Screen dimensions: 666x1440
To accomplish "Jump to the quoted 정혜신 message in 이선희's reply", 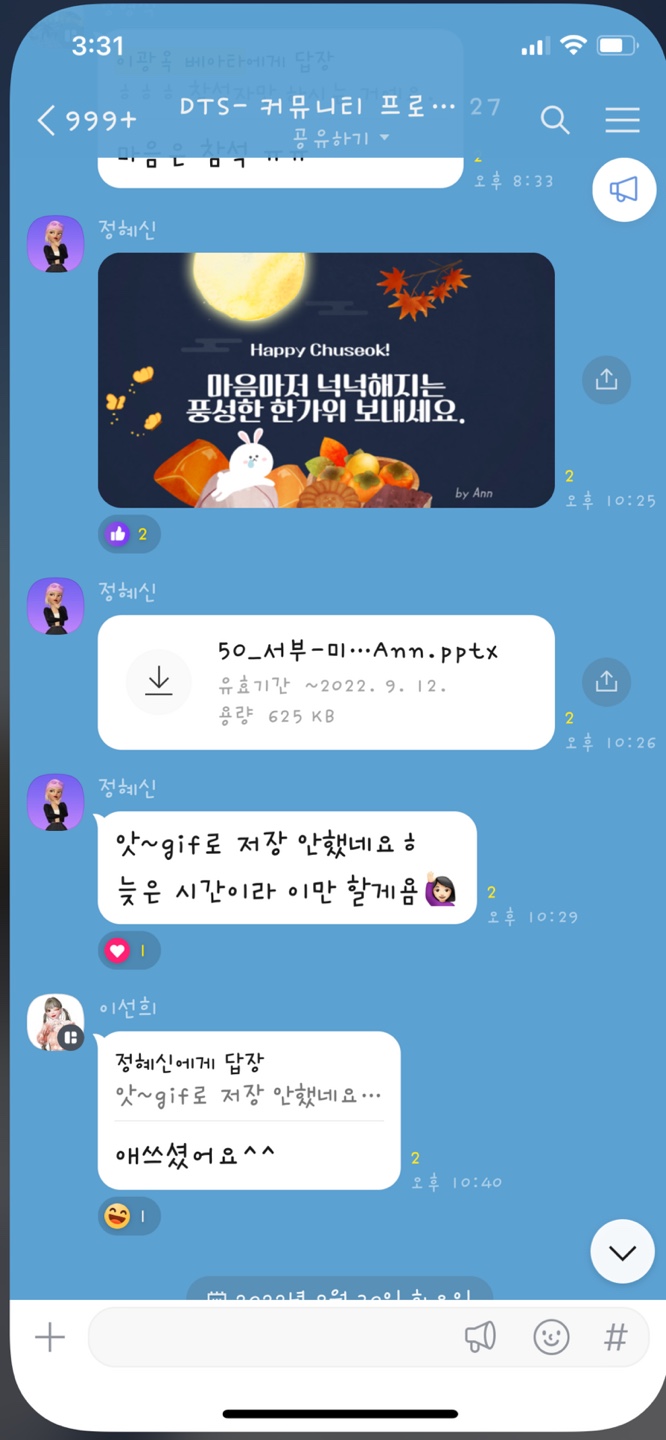I will (249, 1078).
